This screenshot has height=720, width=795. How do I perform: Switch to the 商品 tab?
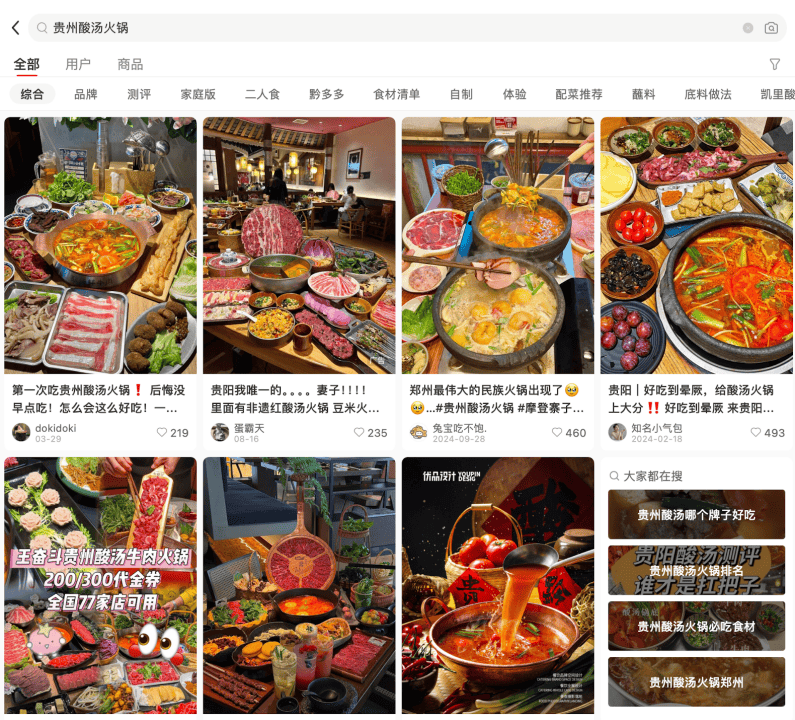point(130,64)
